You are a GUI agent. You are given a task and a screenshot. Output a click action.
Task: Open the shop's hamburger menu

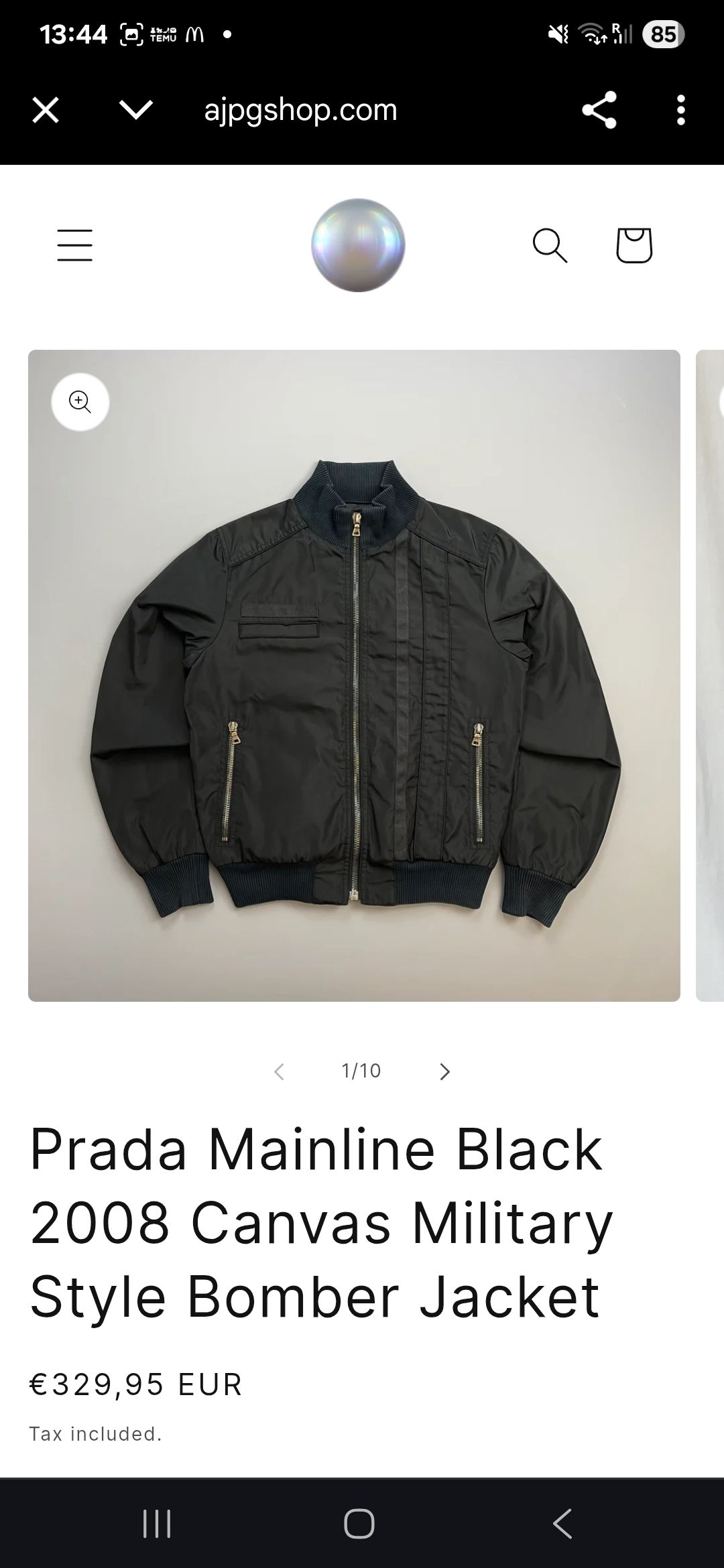pyautogui.click(x=74, y=245)
